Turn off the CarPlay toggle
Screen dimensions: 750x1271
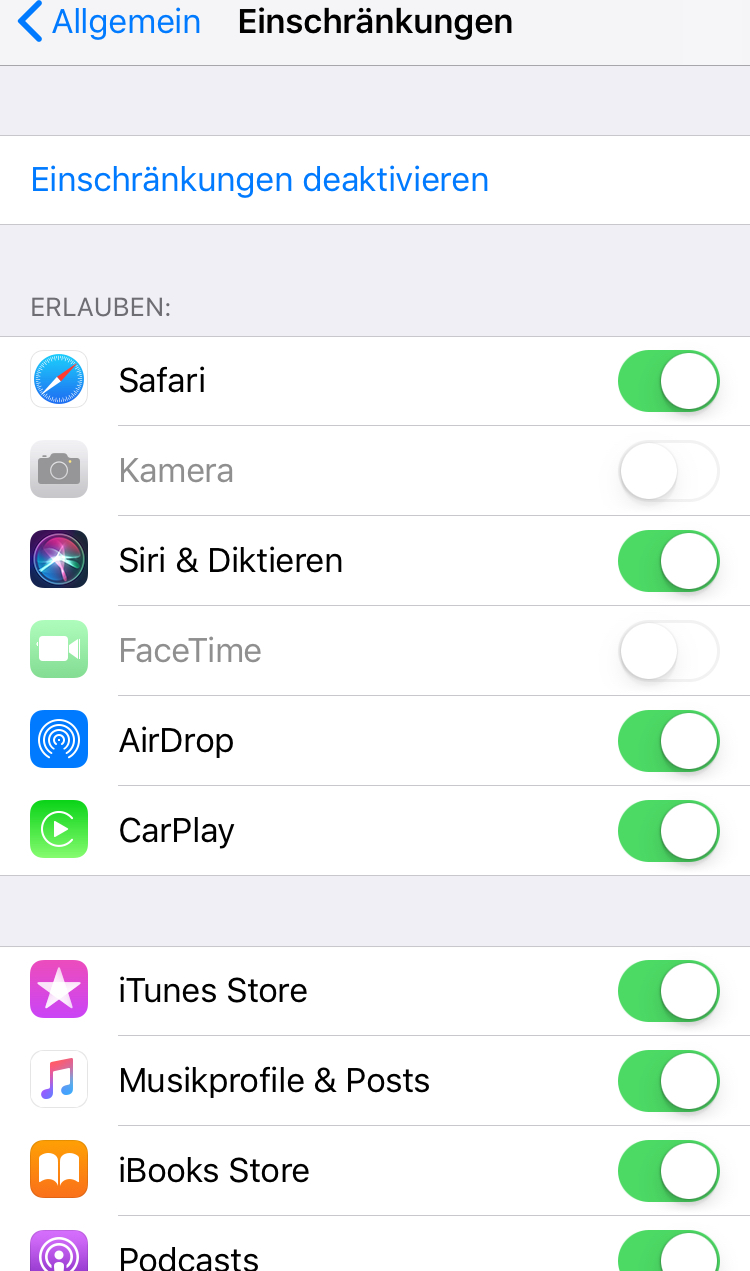coord(668,831)
